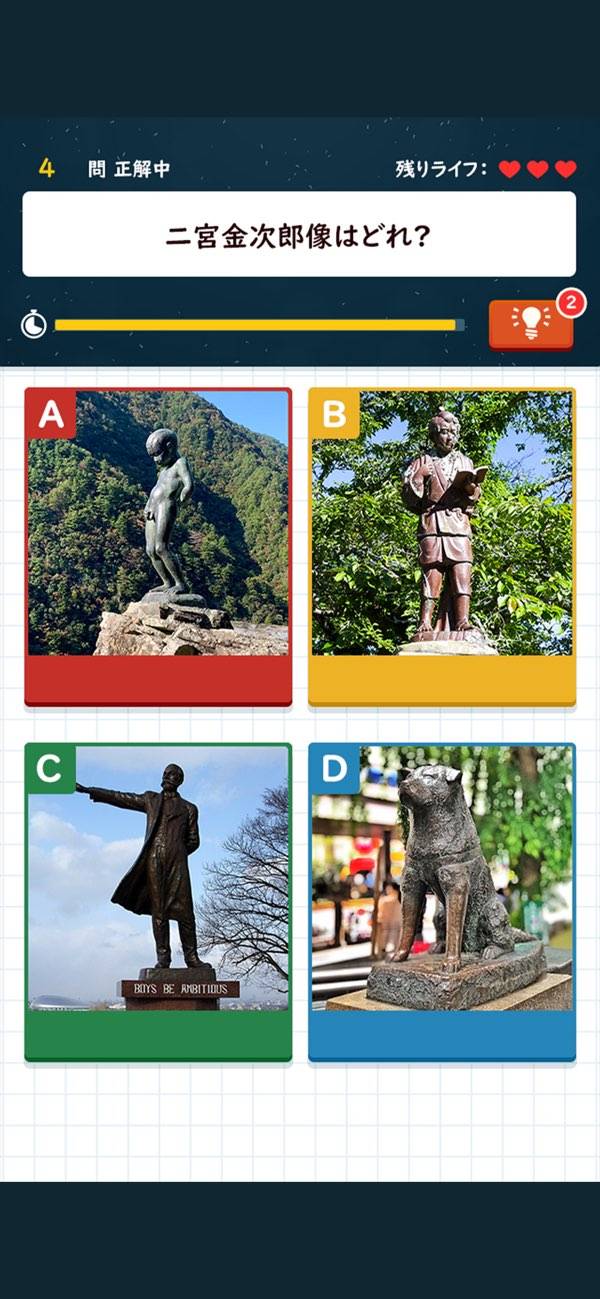Select answer A, the boy statue on rocks
The height and width of the screenshot is (1299, 600).
click(158, 545)
